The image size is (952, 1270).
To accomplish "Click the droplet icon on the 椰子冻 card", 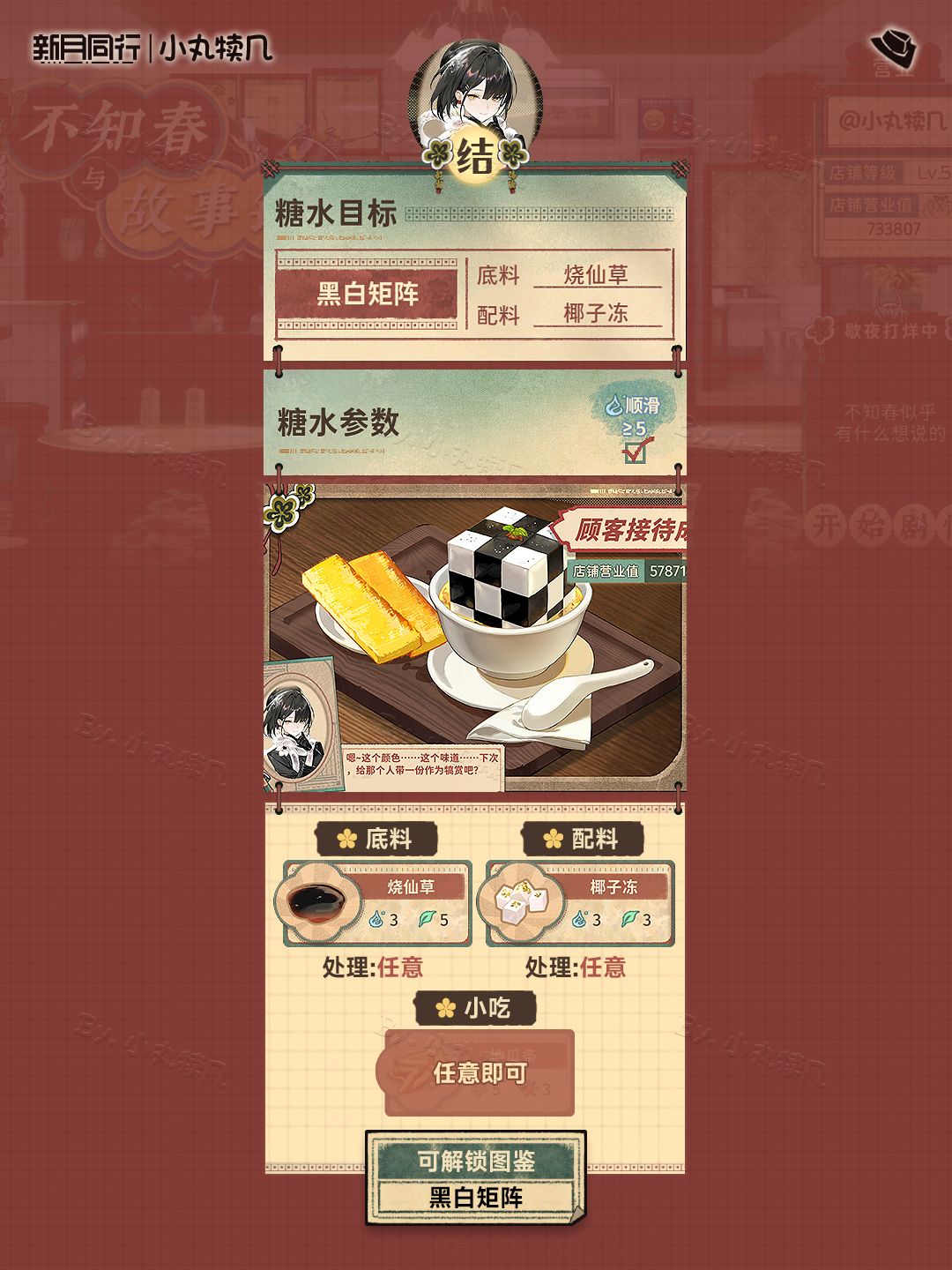I will point(578,919).
